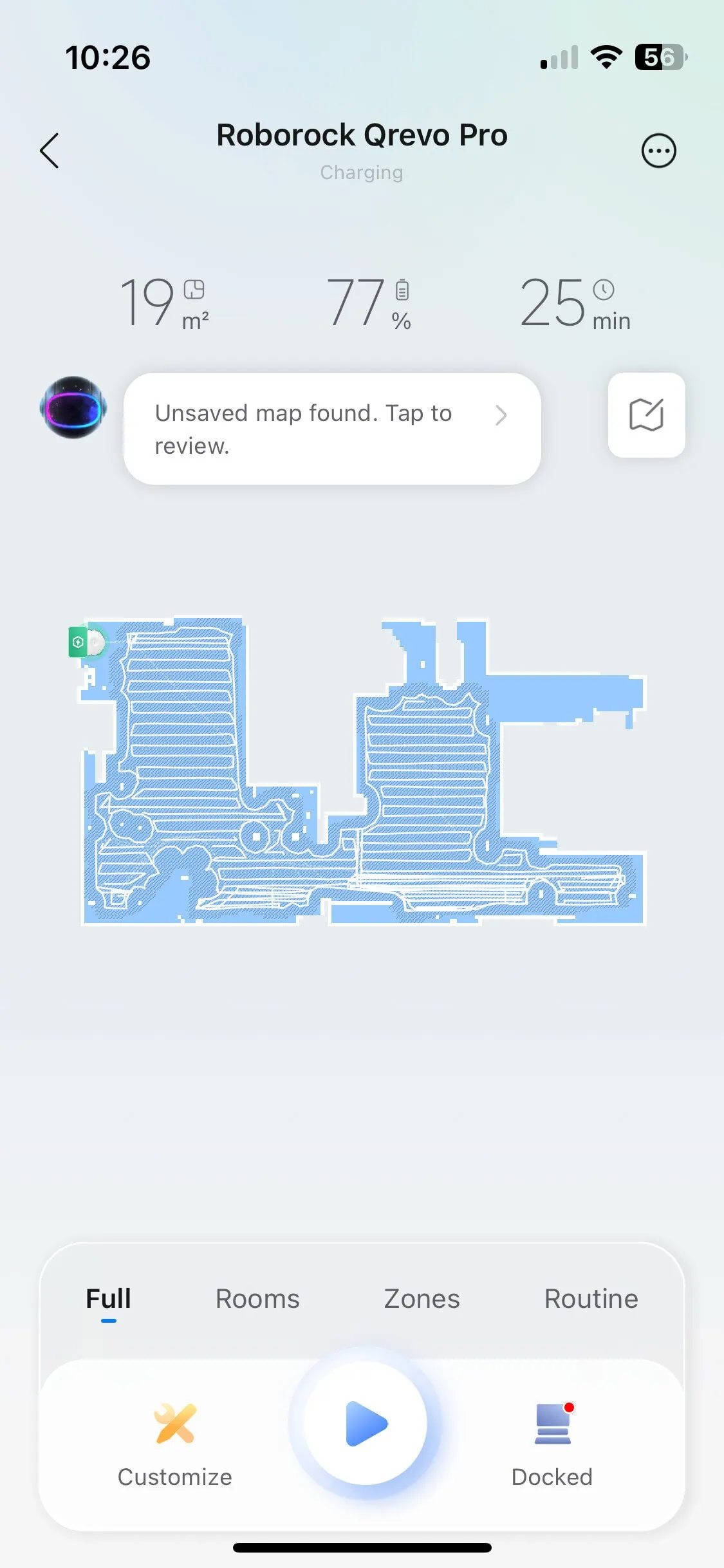Switch to the Zones tab
The image size is (724, 1568).
422,1299
